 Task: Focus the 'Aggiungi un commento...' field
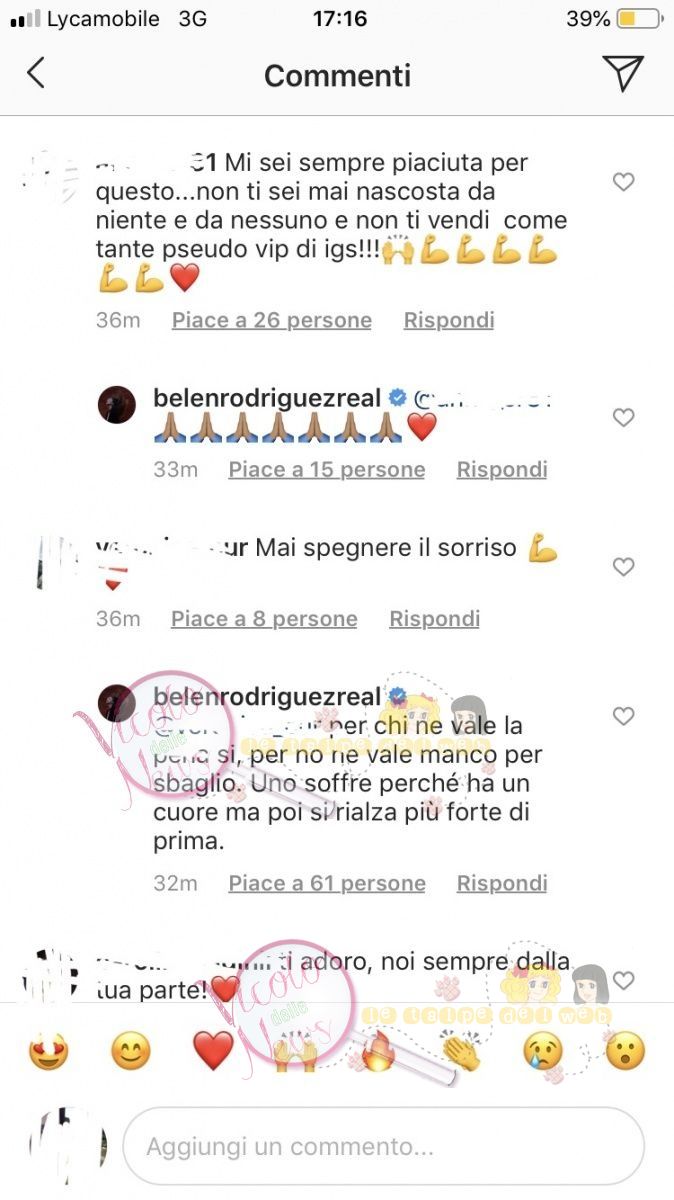pos(383,1146)
